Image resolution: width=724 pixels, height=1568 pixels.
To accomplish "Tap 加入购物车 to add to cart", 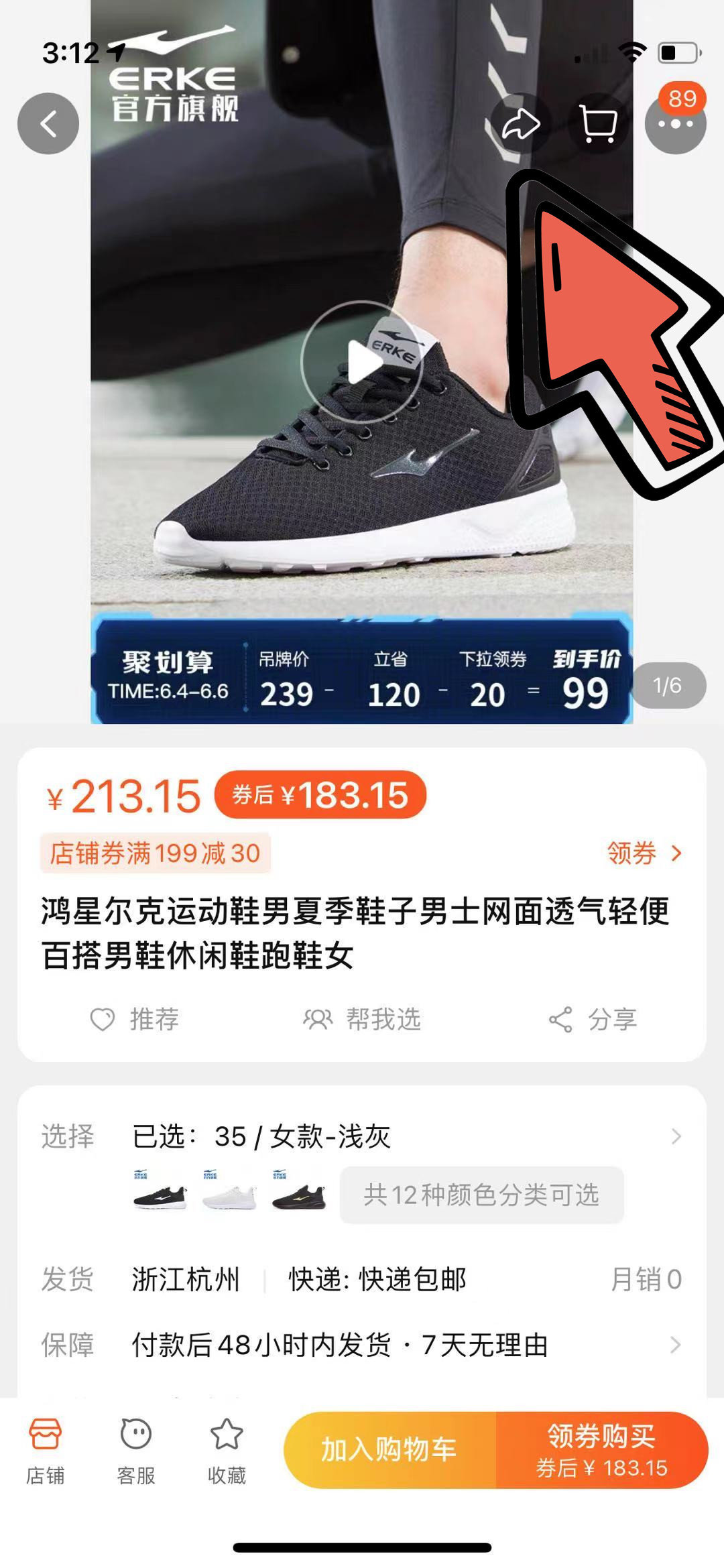I will [x=389, y=1449].
